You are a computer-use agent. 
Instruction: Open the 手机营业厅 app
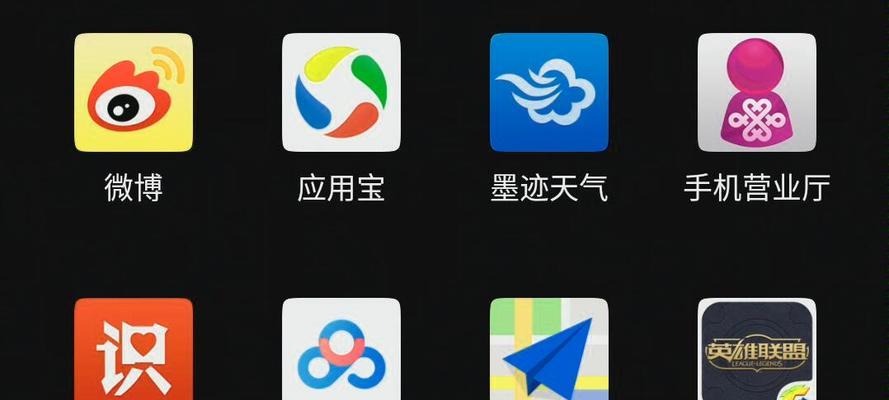[757, 93]
